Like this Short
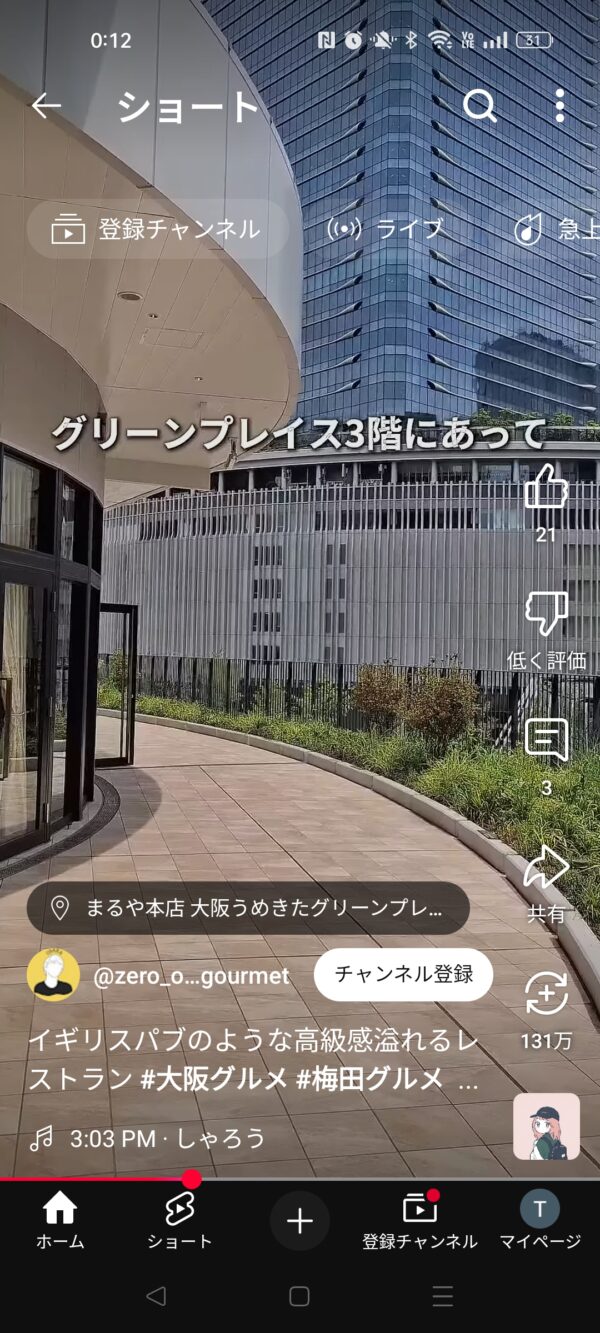600x1333 pixels. coord(546,490)
